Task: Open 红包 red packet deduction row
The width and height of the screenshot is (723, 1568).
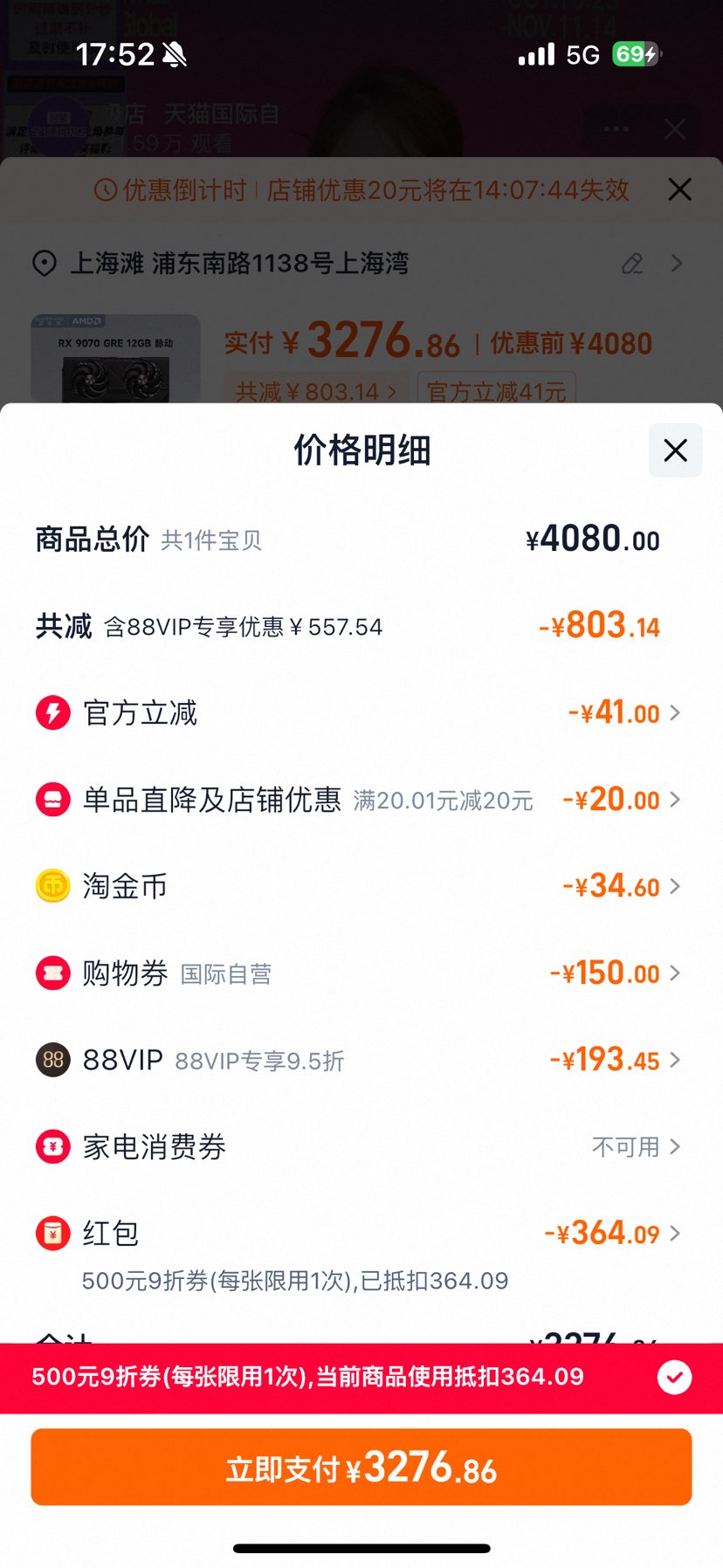Action: pyautogui.click(x=358, y=1234)
